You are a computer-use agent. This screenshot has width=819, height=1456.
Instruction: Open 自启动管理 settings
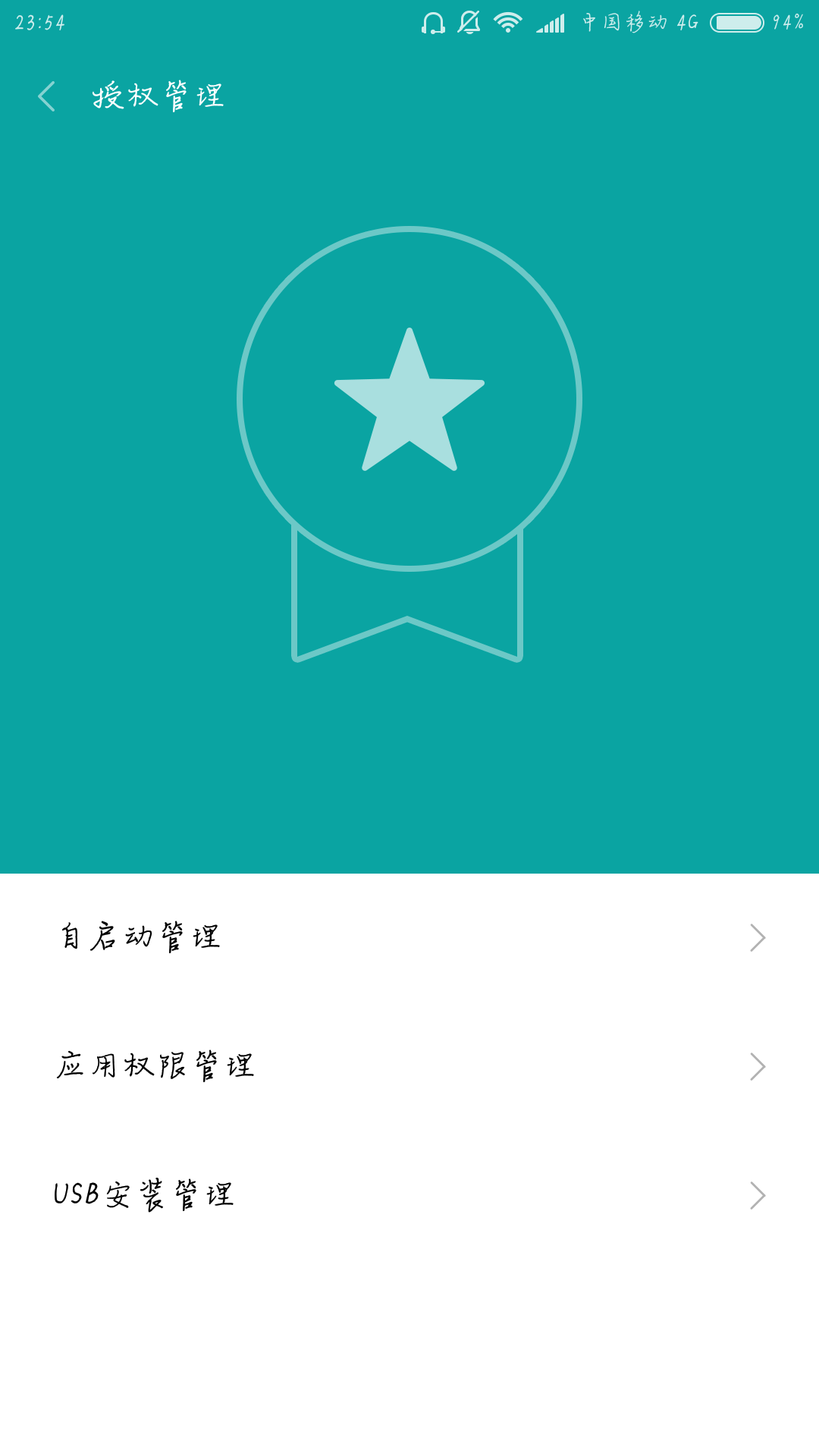pos(409,938)
